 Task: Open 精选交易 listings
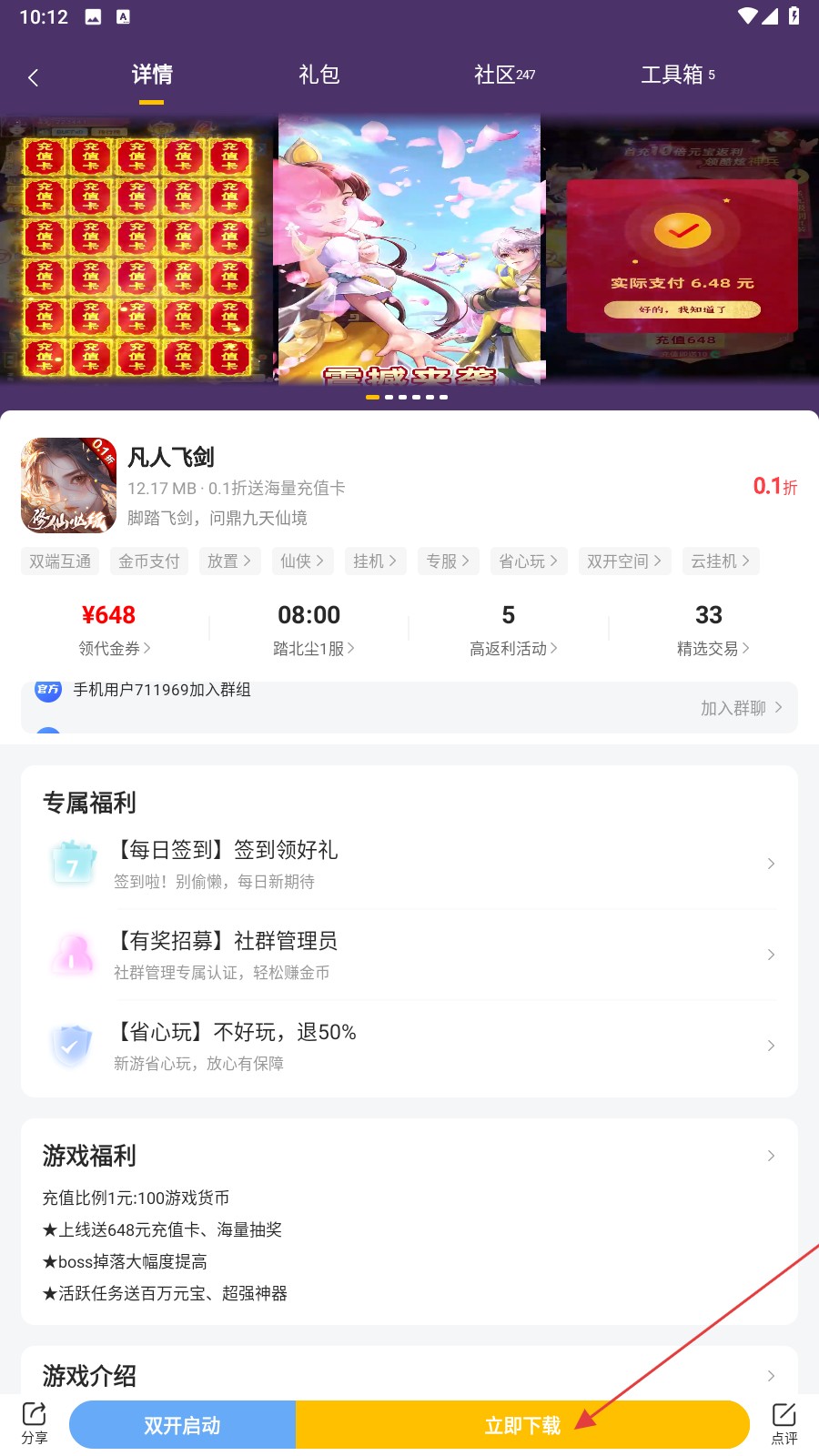coord(709,630)
